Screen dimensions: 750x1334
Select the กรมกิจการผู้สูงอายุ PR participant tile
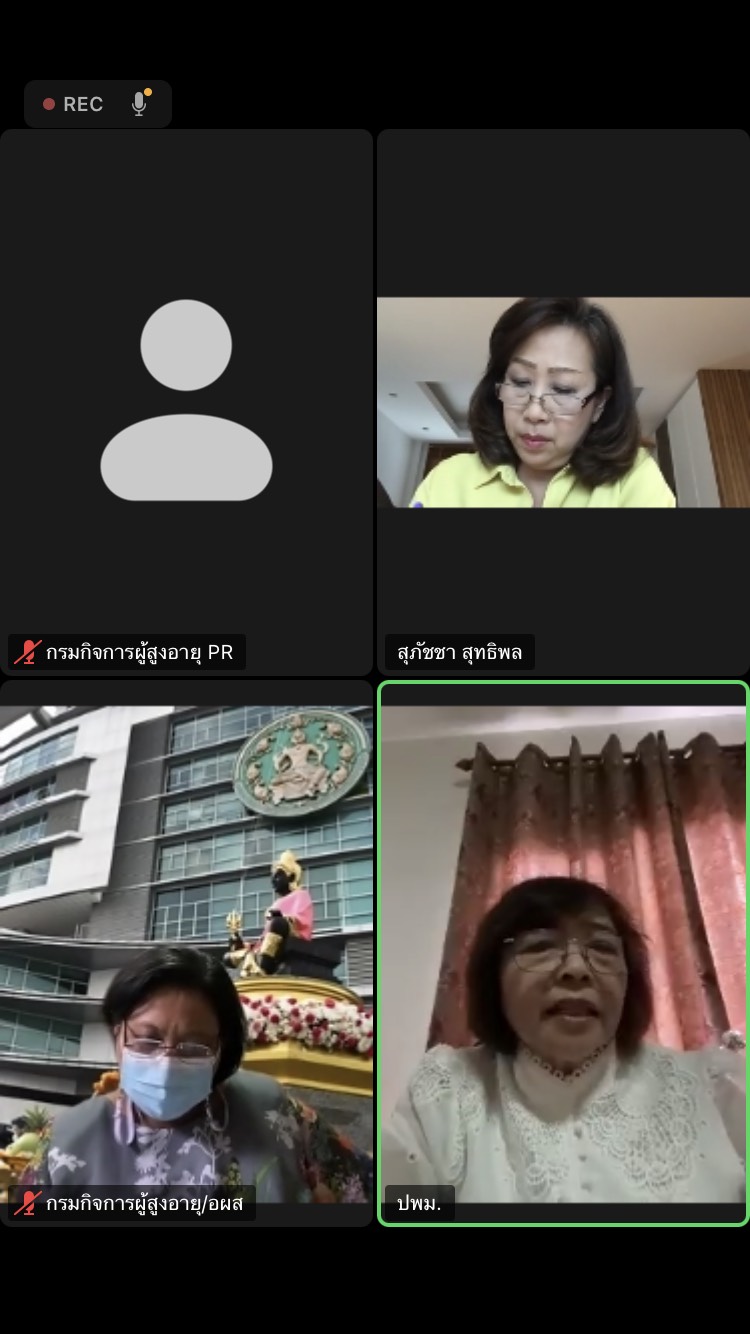[186, 402]
